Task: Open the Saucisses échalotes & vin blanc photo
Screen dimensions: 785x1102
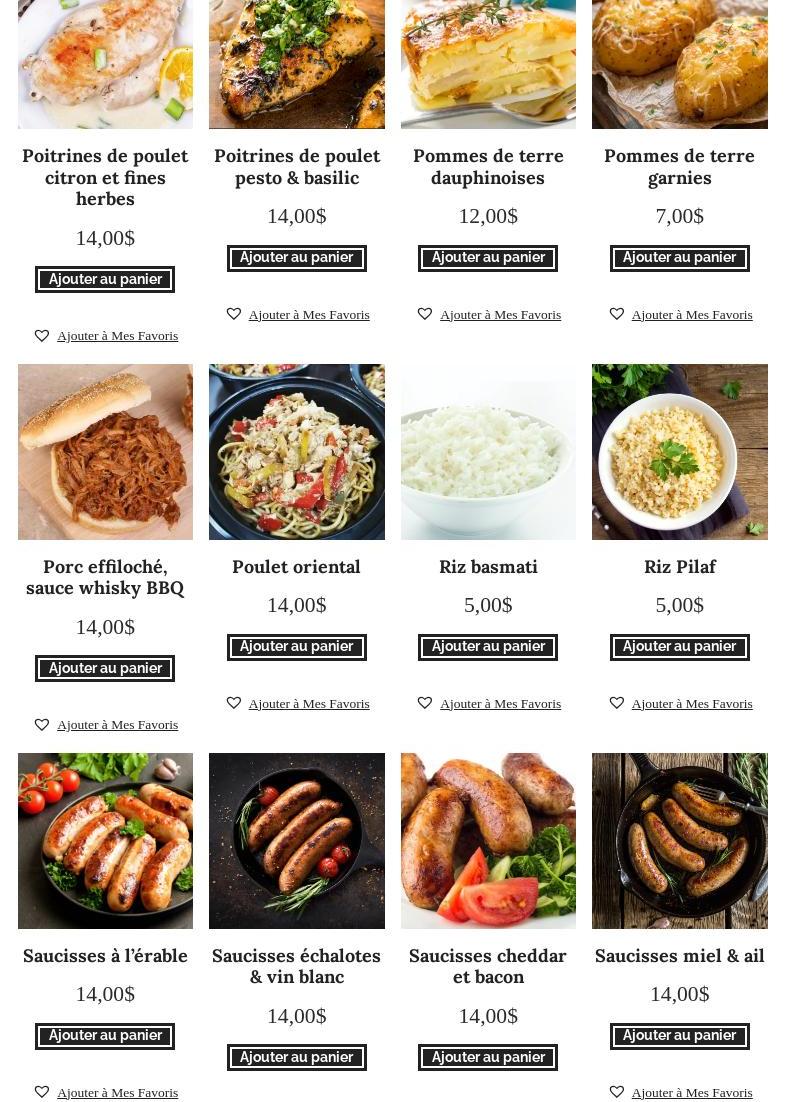Action: coord(296,841)
